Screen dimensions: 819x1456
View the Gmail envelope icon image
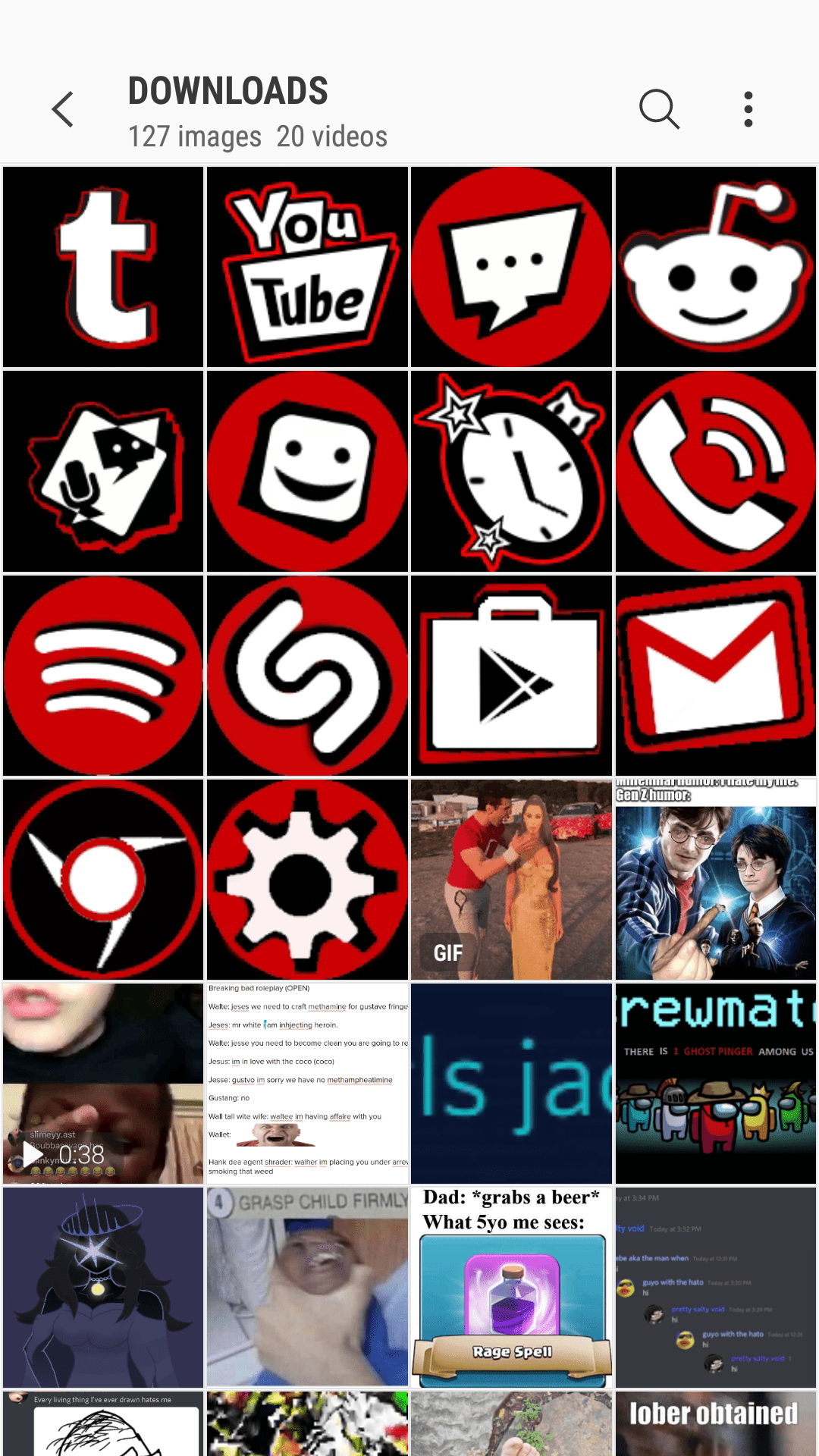click(x=715, y=675)
